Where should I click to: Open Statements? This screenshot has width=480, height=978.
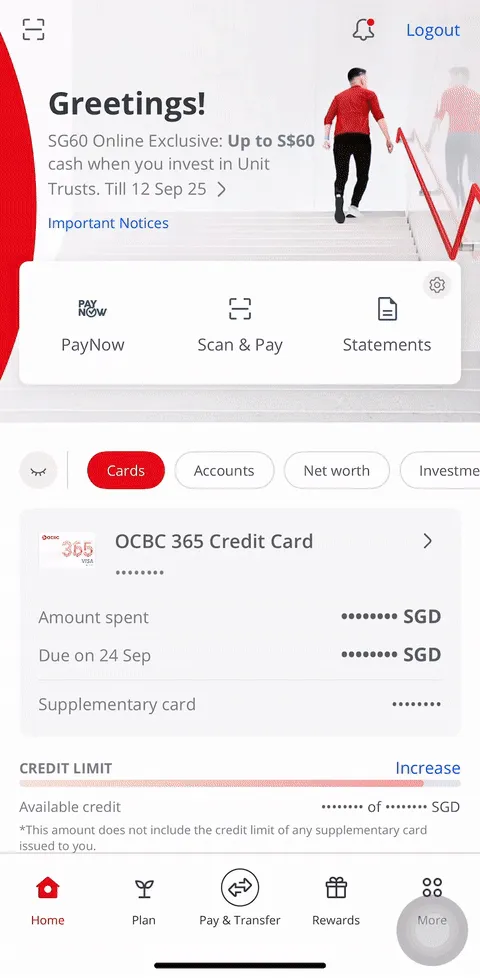(x=387, y=325)
